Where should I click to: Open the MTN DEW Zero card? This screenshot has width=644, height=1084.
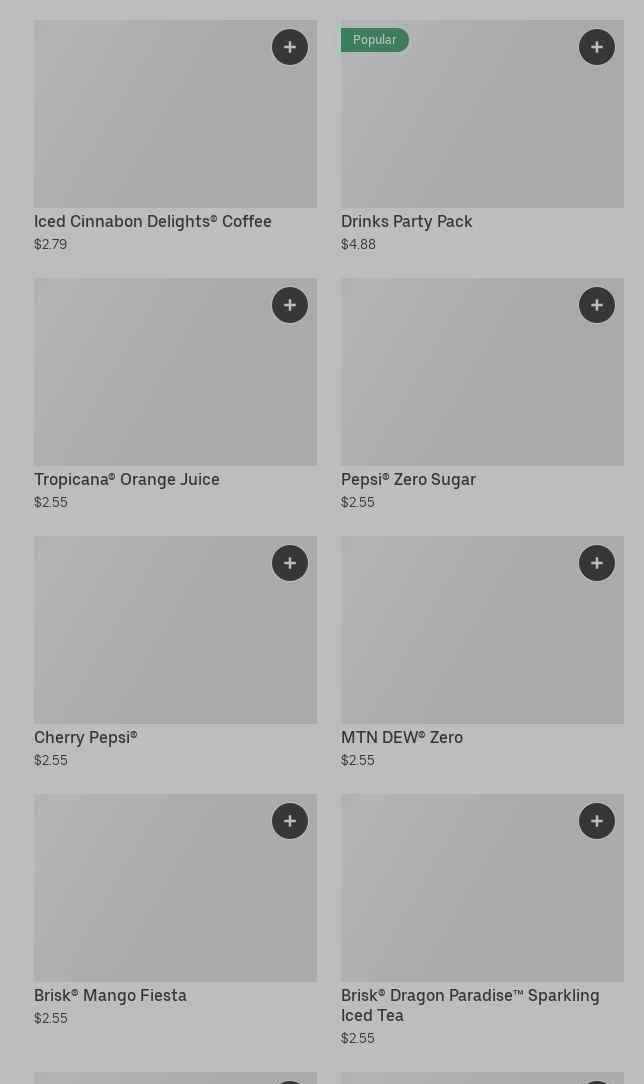point(402,737)
